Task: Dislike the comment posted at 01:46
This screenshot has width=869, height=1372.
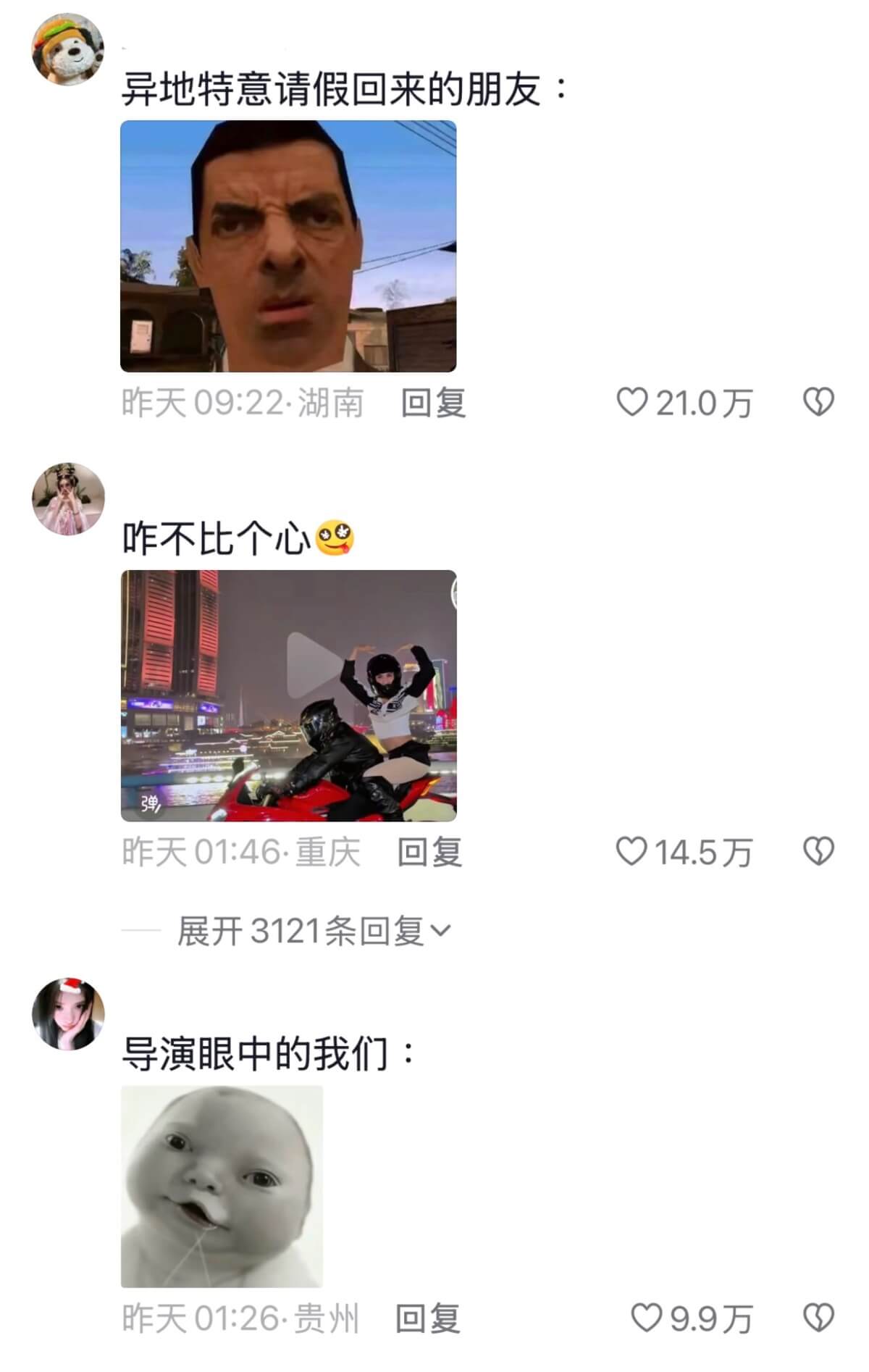Action: (x=818, y=851)
